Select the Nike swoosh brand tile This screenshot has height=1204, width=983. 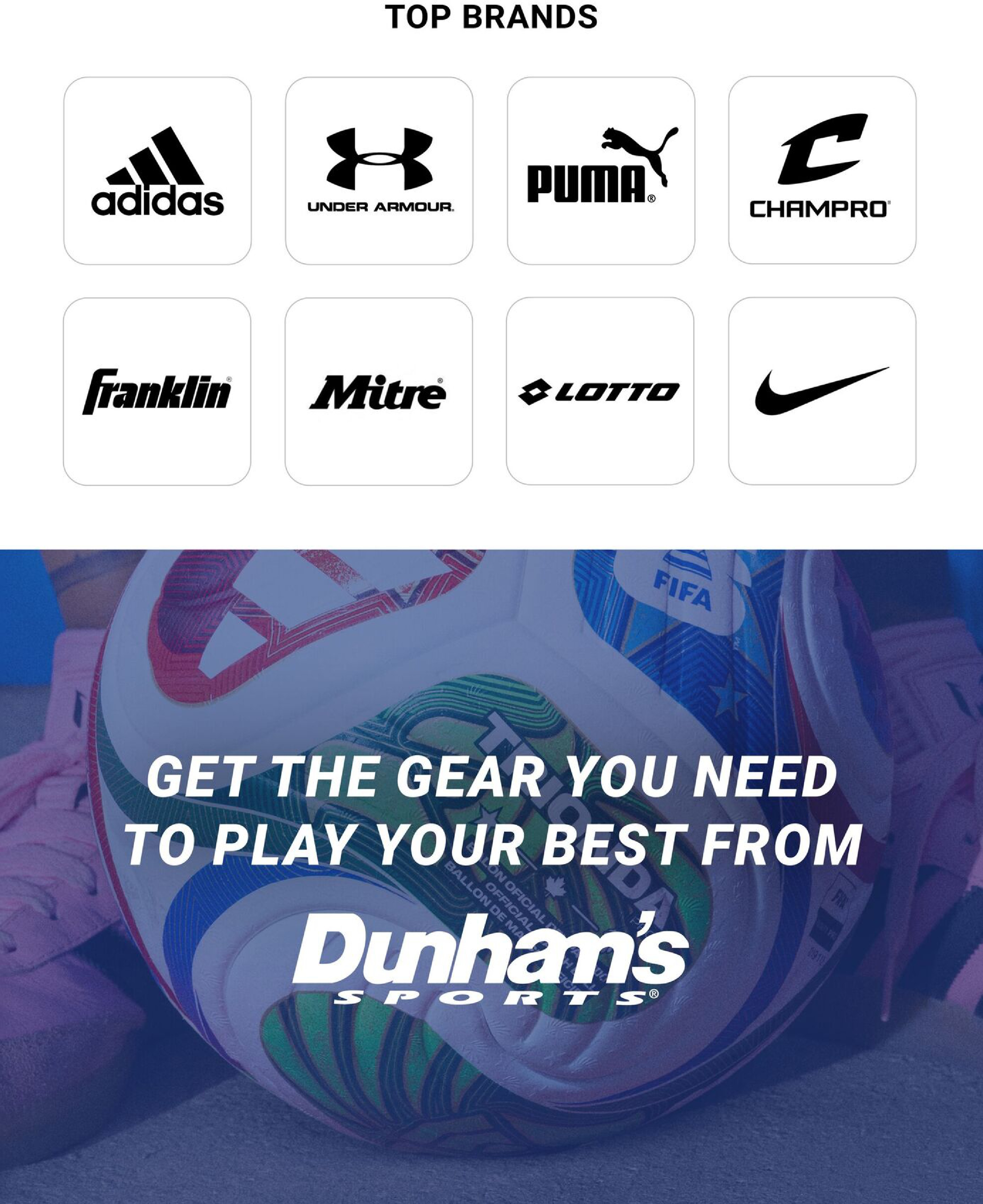pyautogui.click(x=822, y=391)
